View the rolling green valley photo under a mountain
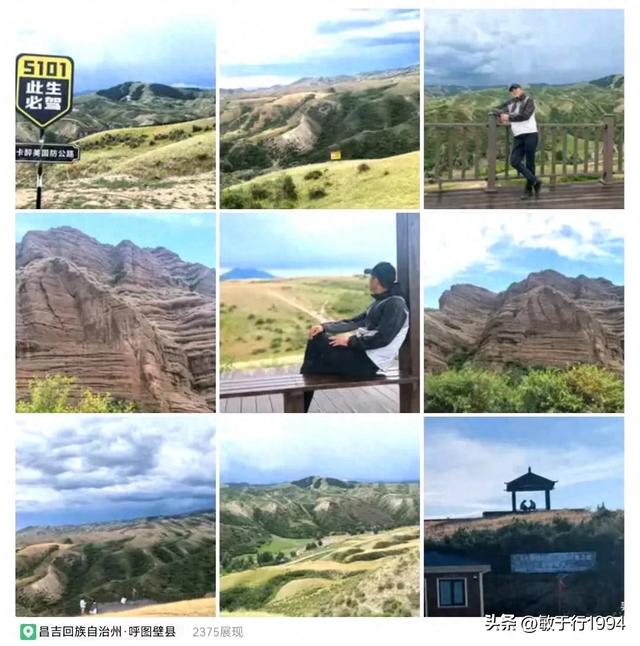Image resolution: width=640 pixels, height=646 pixels. point(319,516)
